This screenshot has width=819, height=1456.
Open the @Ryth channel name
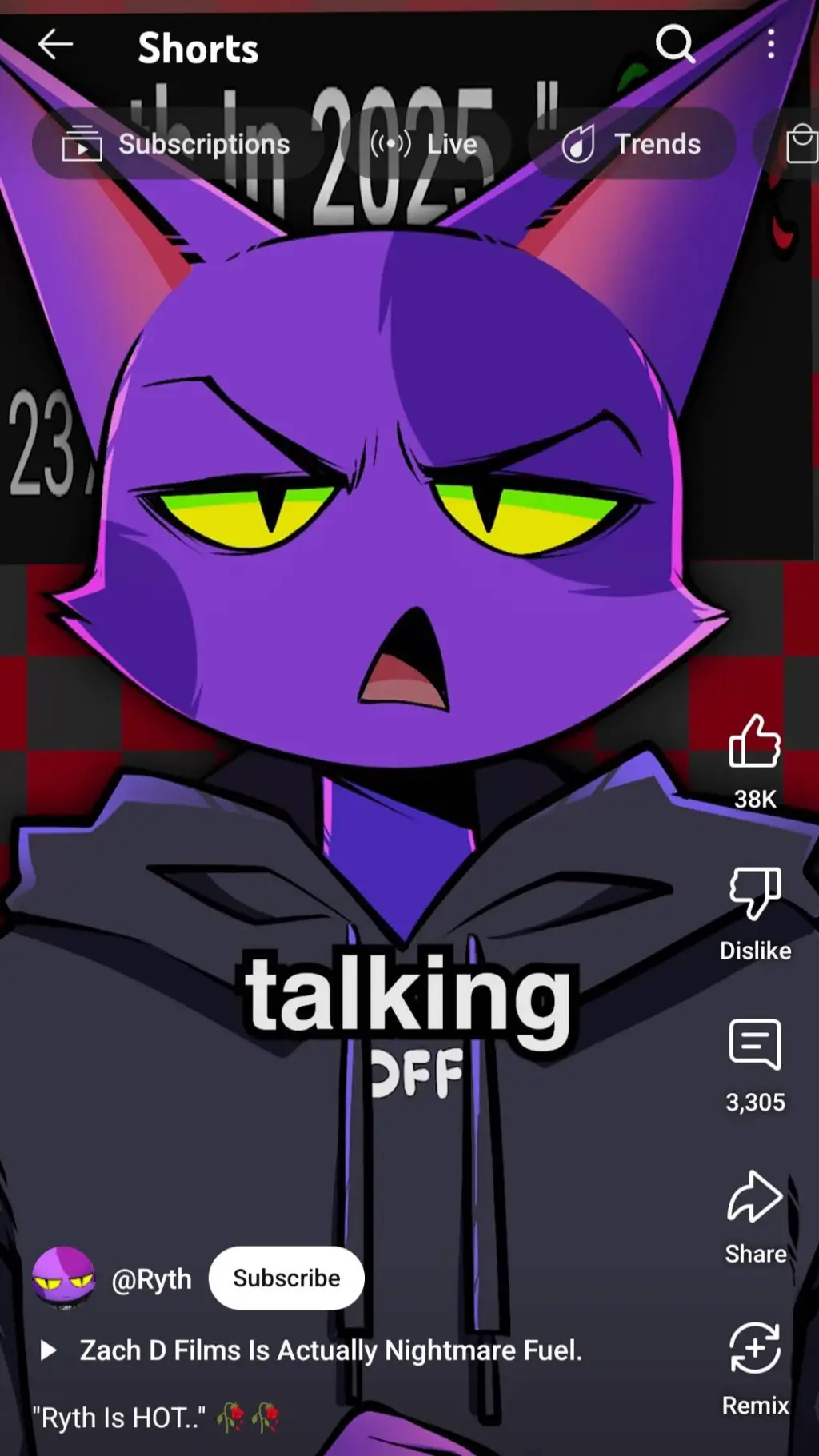click(x=152, y=1278)
